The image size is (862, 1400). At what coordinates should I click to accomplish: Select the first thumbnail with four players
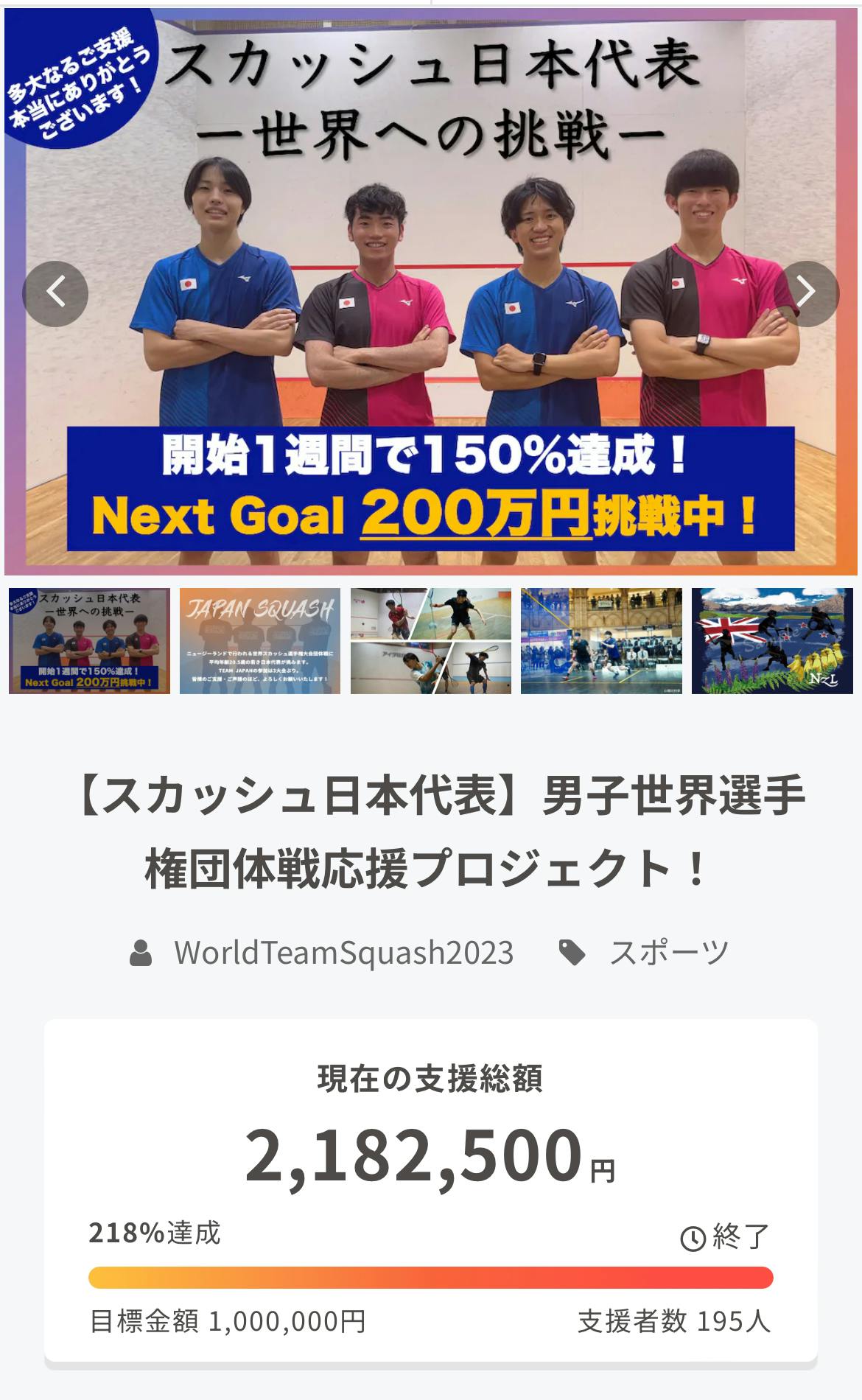click(89, 640)
